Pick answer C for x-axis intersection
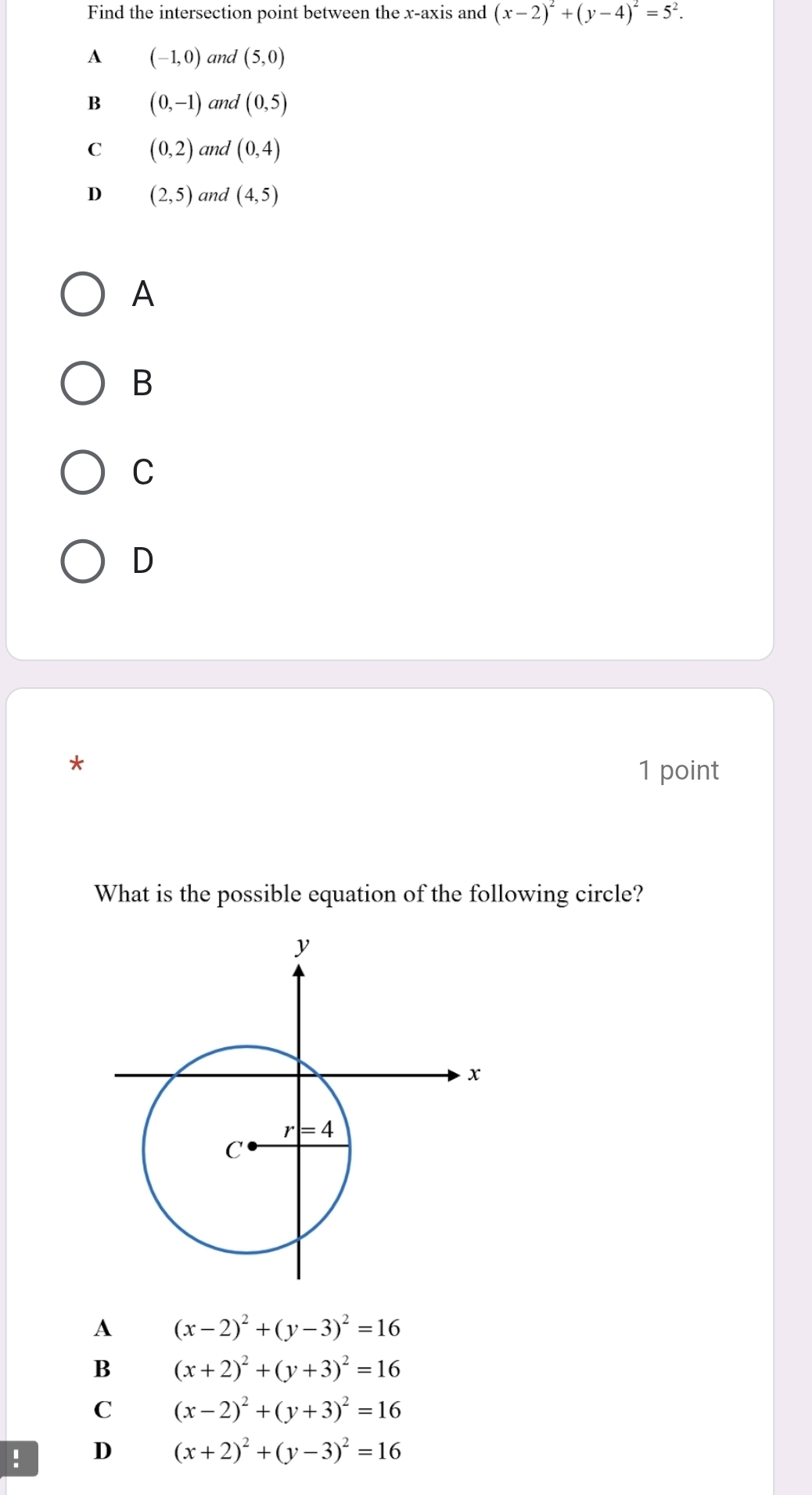The image size is (812, 1495). tap(83, 473)
